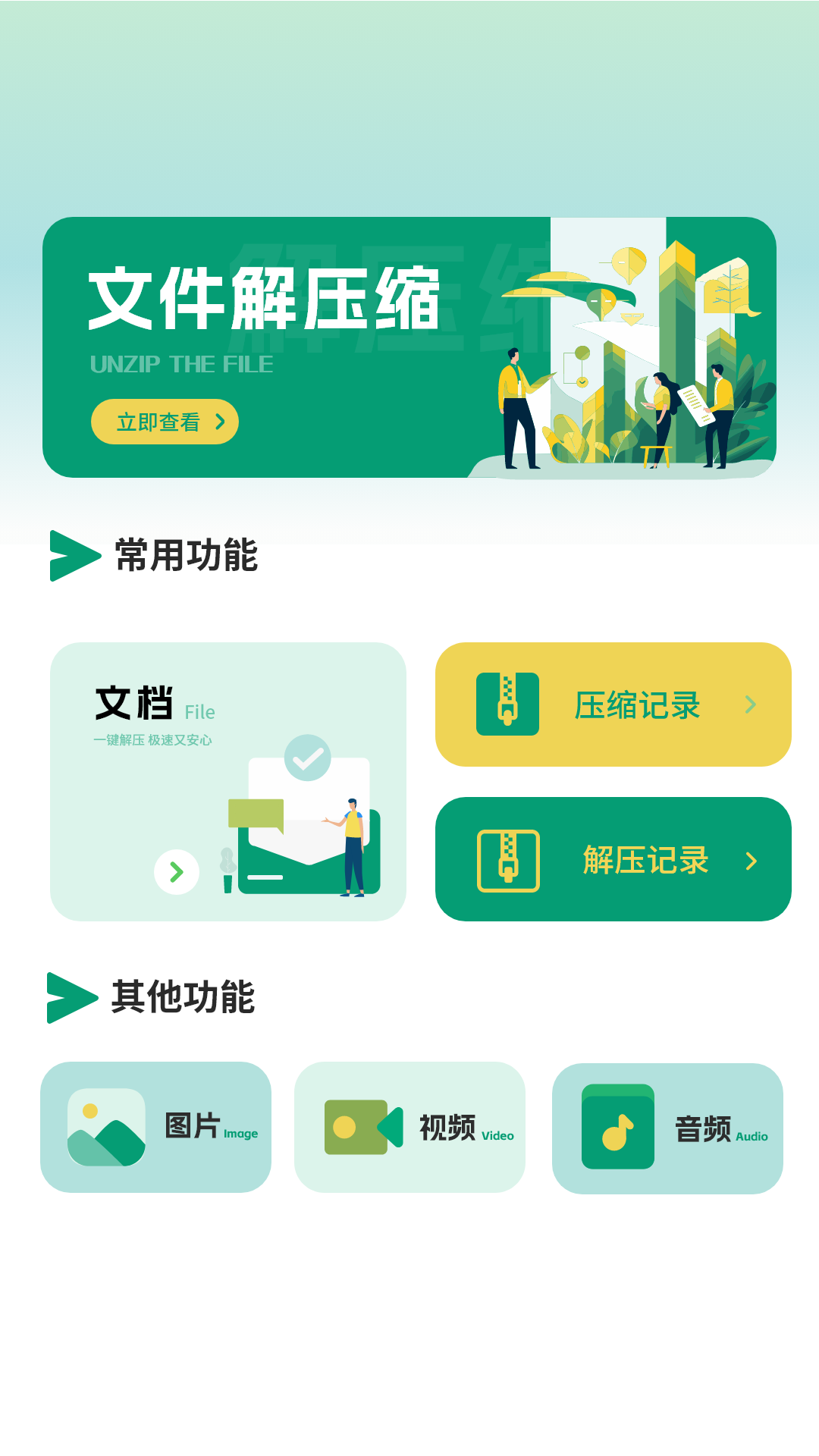The width and height of the screenshot is (819, 1456).
Task: Open 解压记录 extraction history
Action: tap(613, 861)
